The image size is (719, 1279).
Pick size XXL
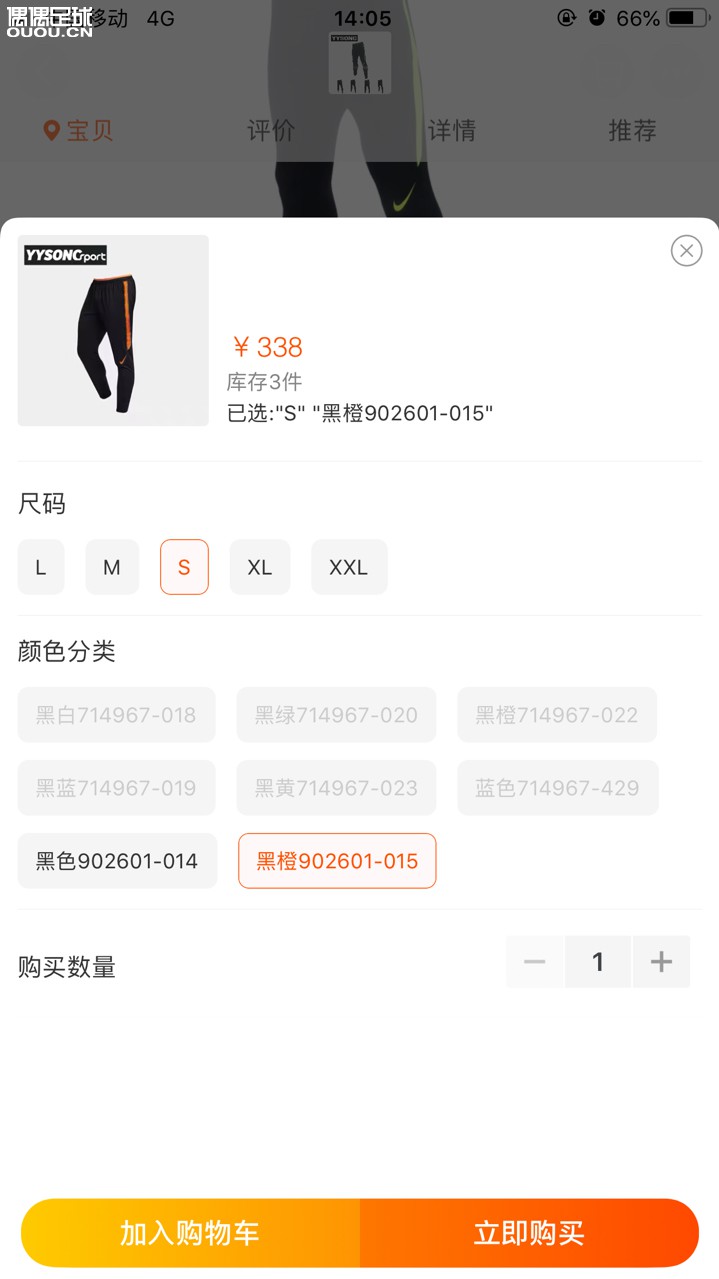(x=348, y=567)
